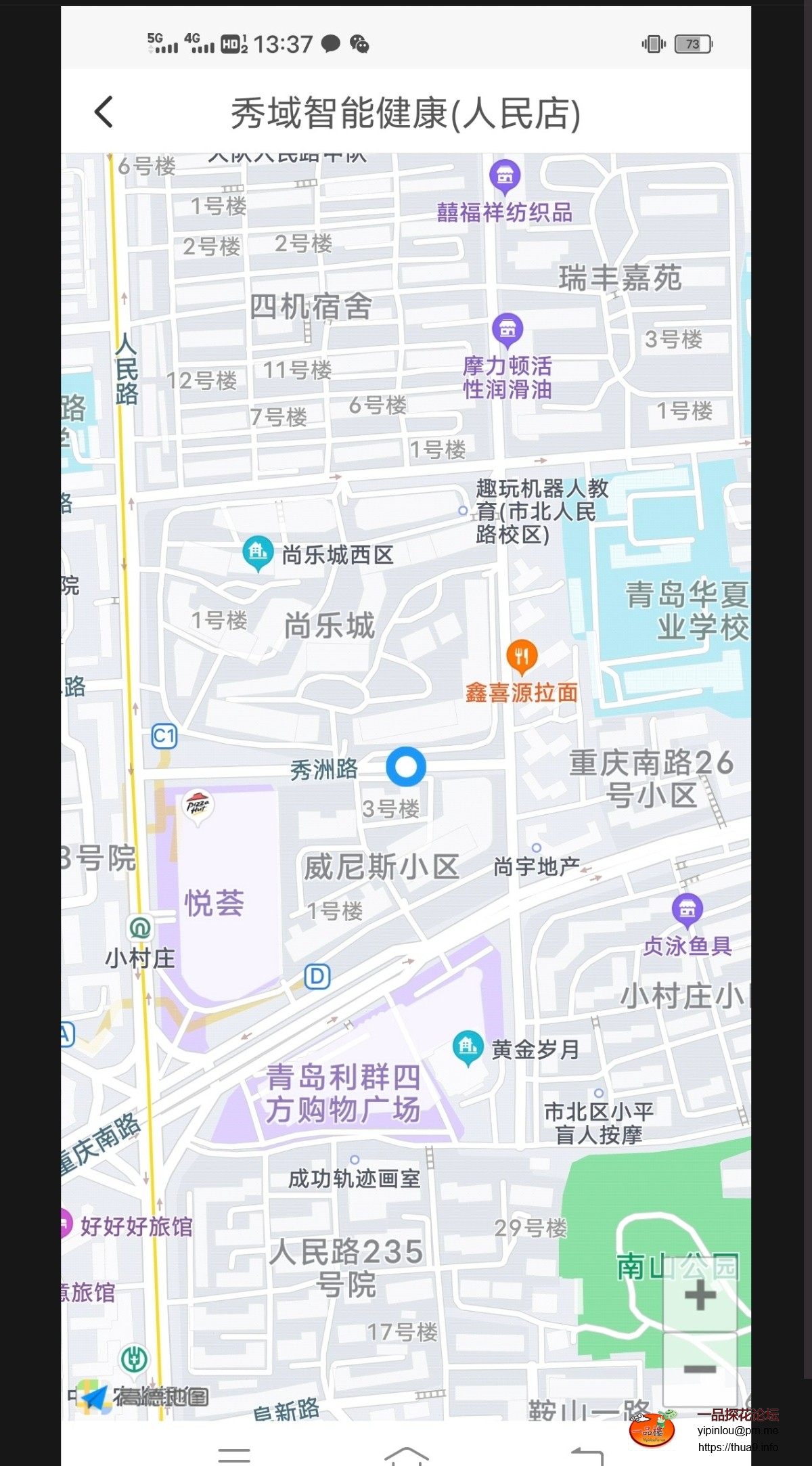Select the 小村庄 metro station icon

[x=139, y=928]
